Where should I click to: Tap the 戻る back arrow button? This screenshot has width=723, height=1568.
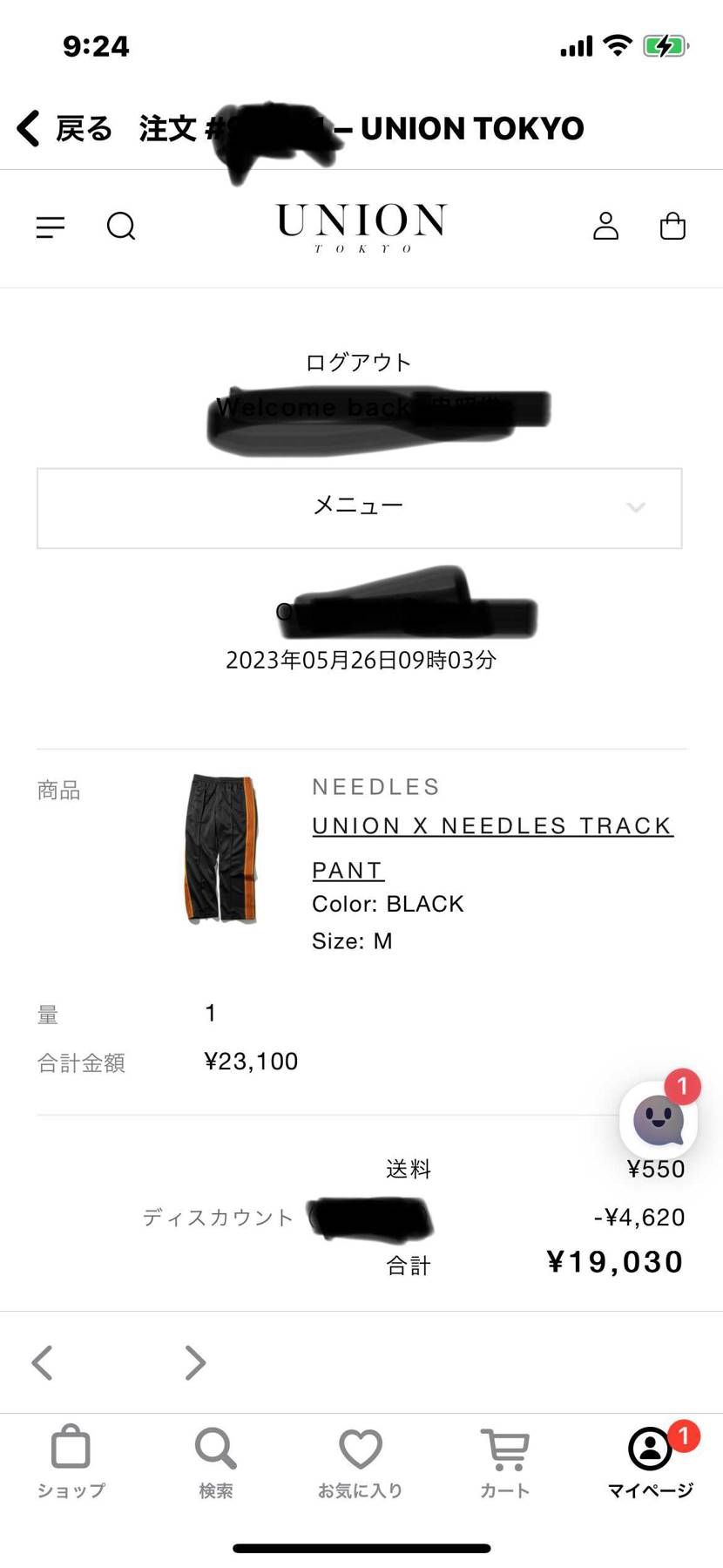(28, 127)
